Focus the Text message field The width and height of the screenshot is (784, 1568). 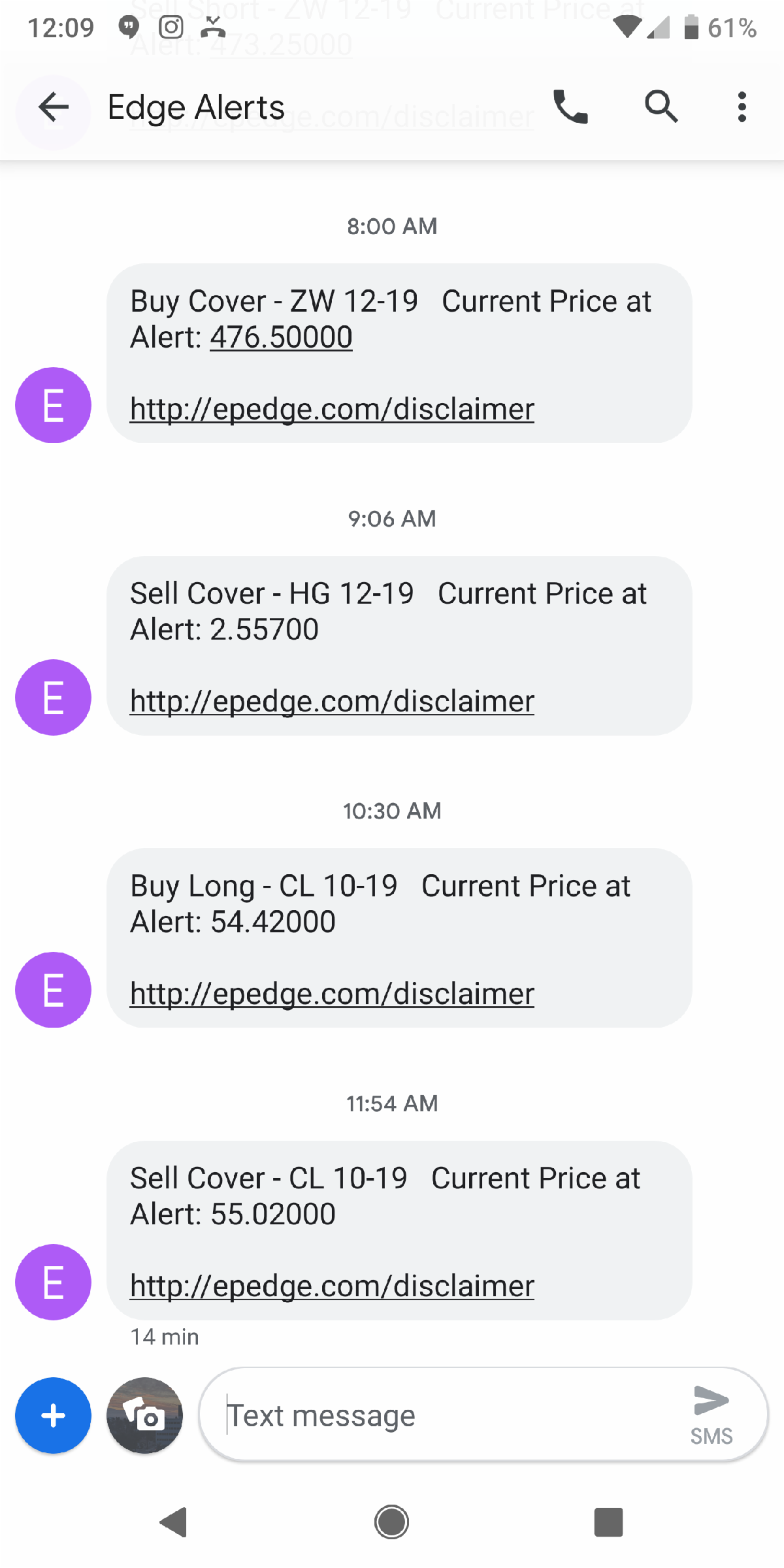tap(444, 1416)
